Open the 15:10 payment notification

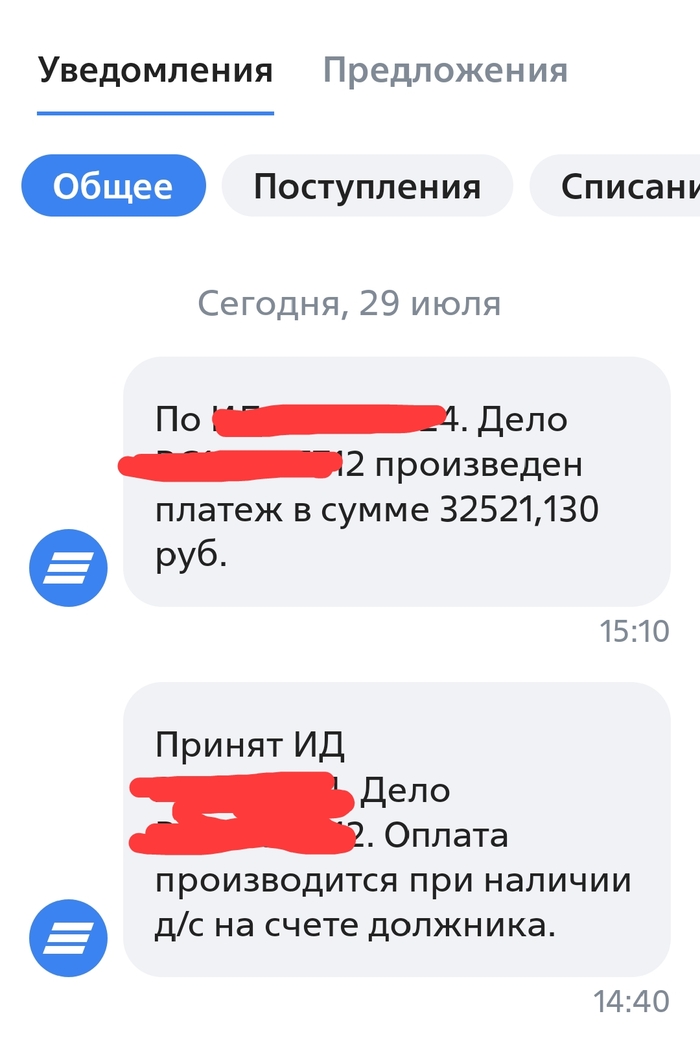coord(396,482)
